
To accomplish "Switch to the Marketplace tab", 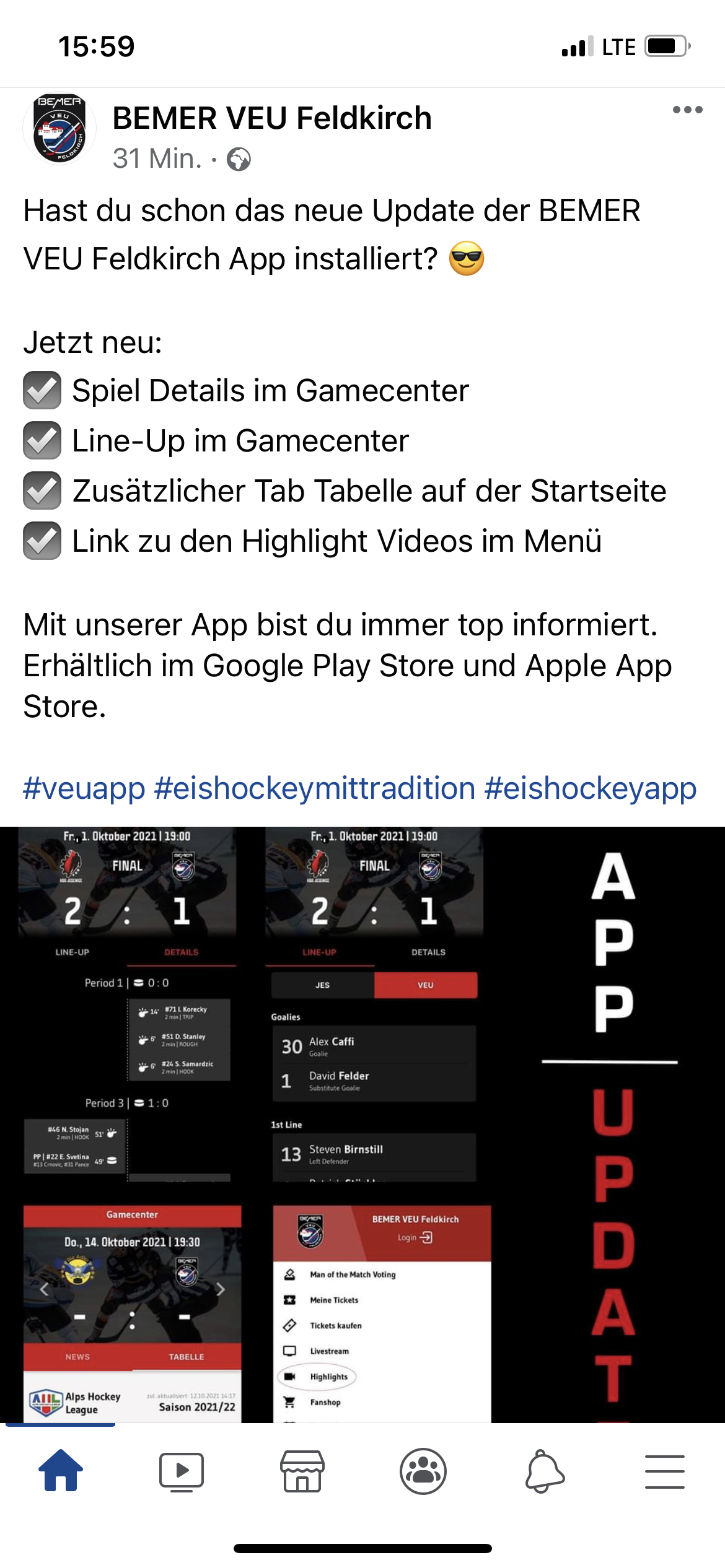I will [302, 1471].
